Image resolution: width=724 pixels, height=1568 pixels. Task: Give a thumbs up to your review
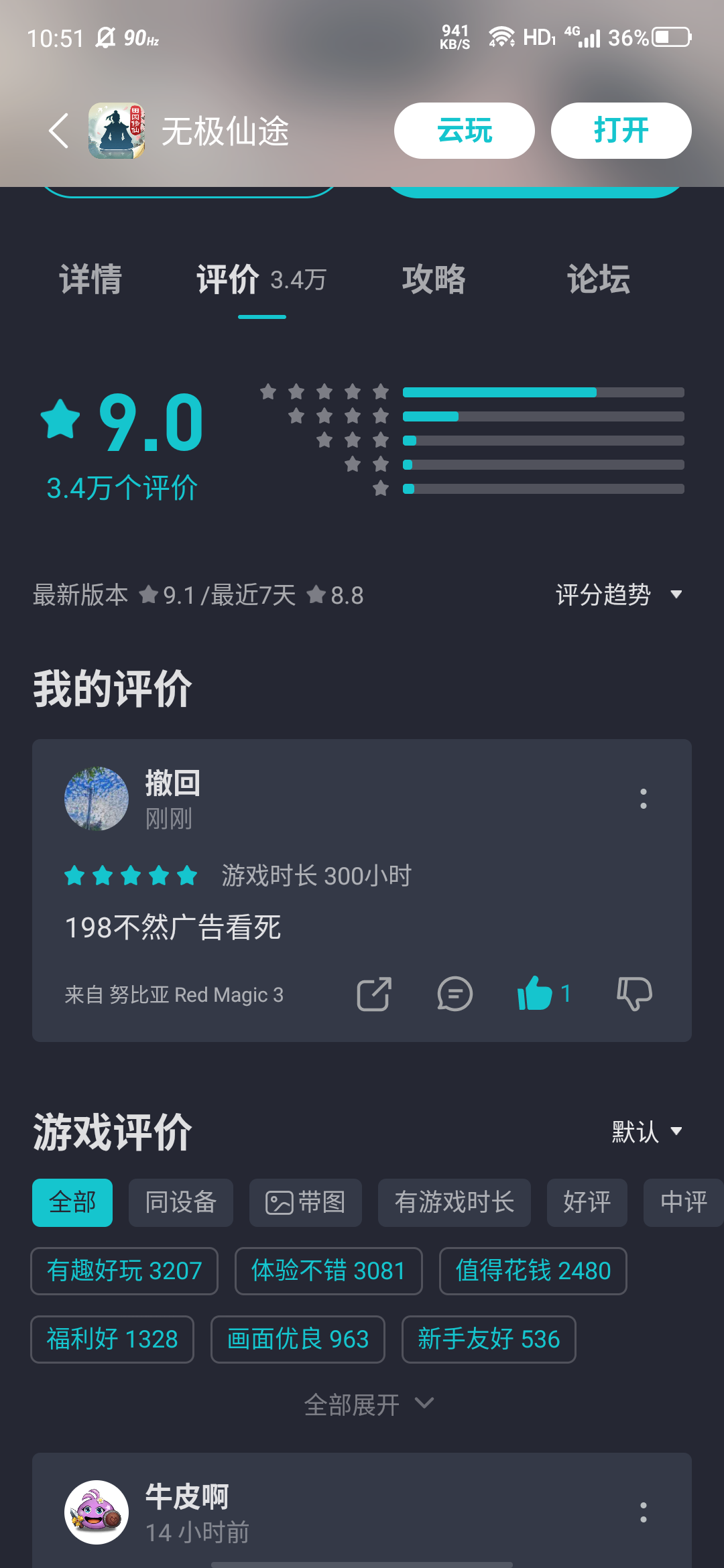click(x=534, y=994)
